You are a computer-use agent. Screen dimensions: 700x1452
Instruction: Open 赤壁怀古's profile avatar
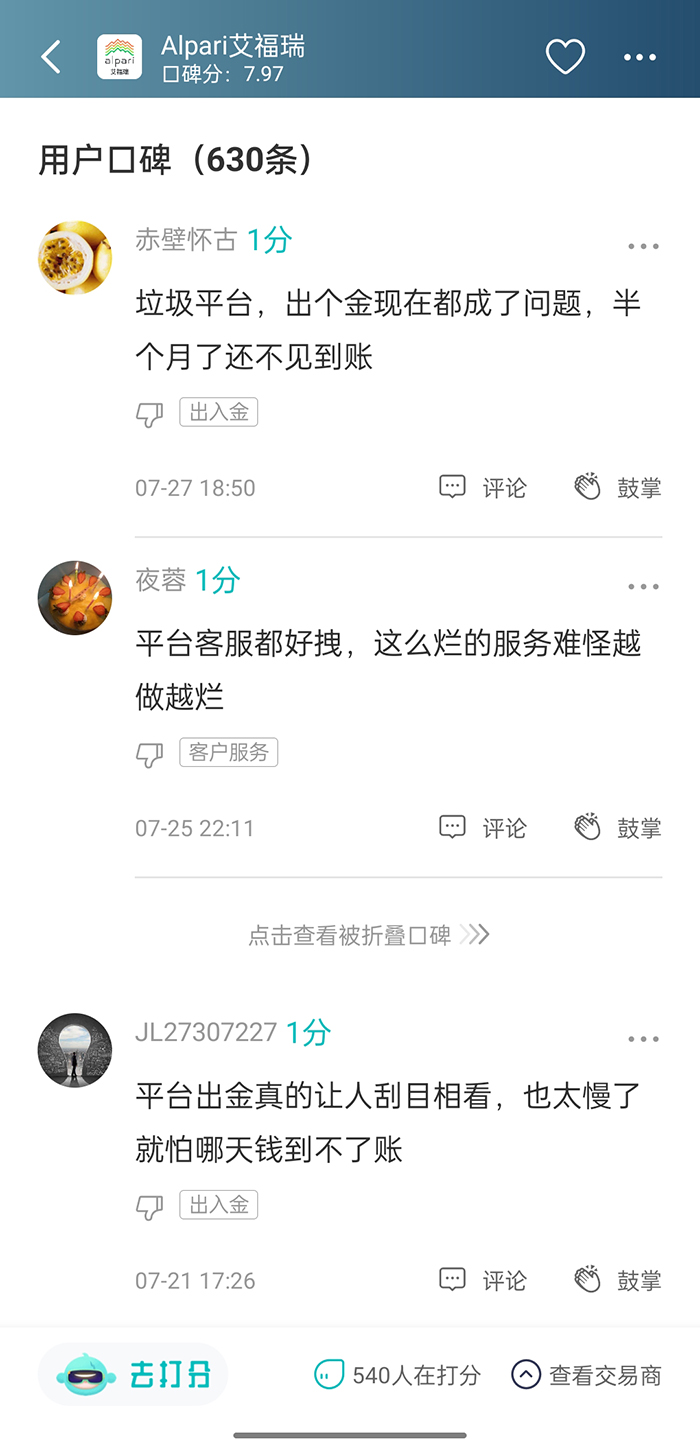(x=75, y=258)
